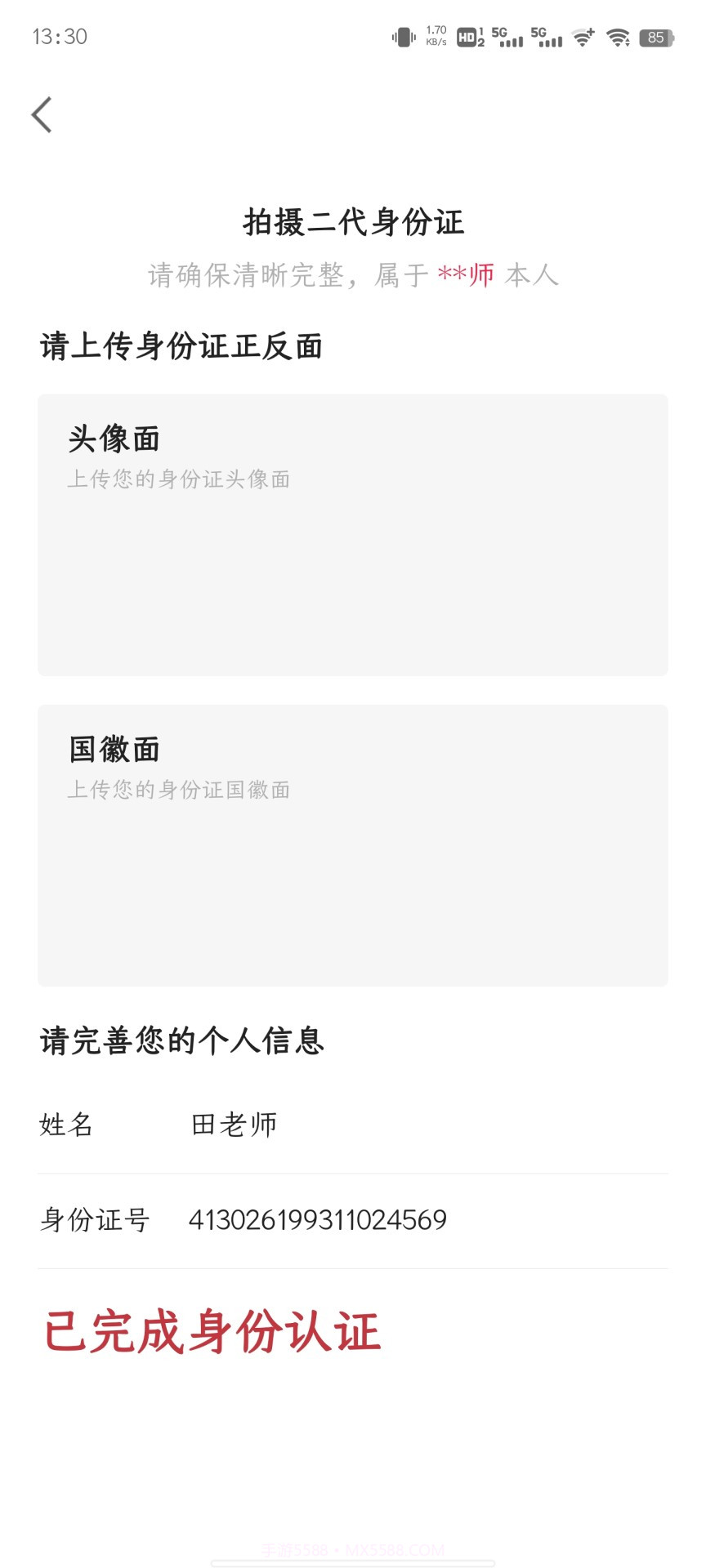Tap the red **师 masked name text
The height and width of the screenshot is (1568, 706).
pyautogui.click(x=466, y=276)
